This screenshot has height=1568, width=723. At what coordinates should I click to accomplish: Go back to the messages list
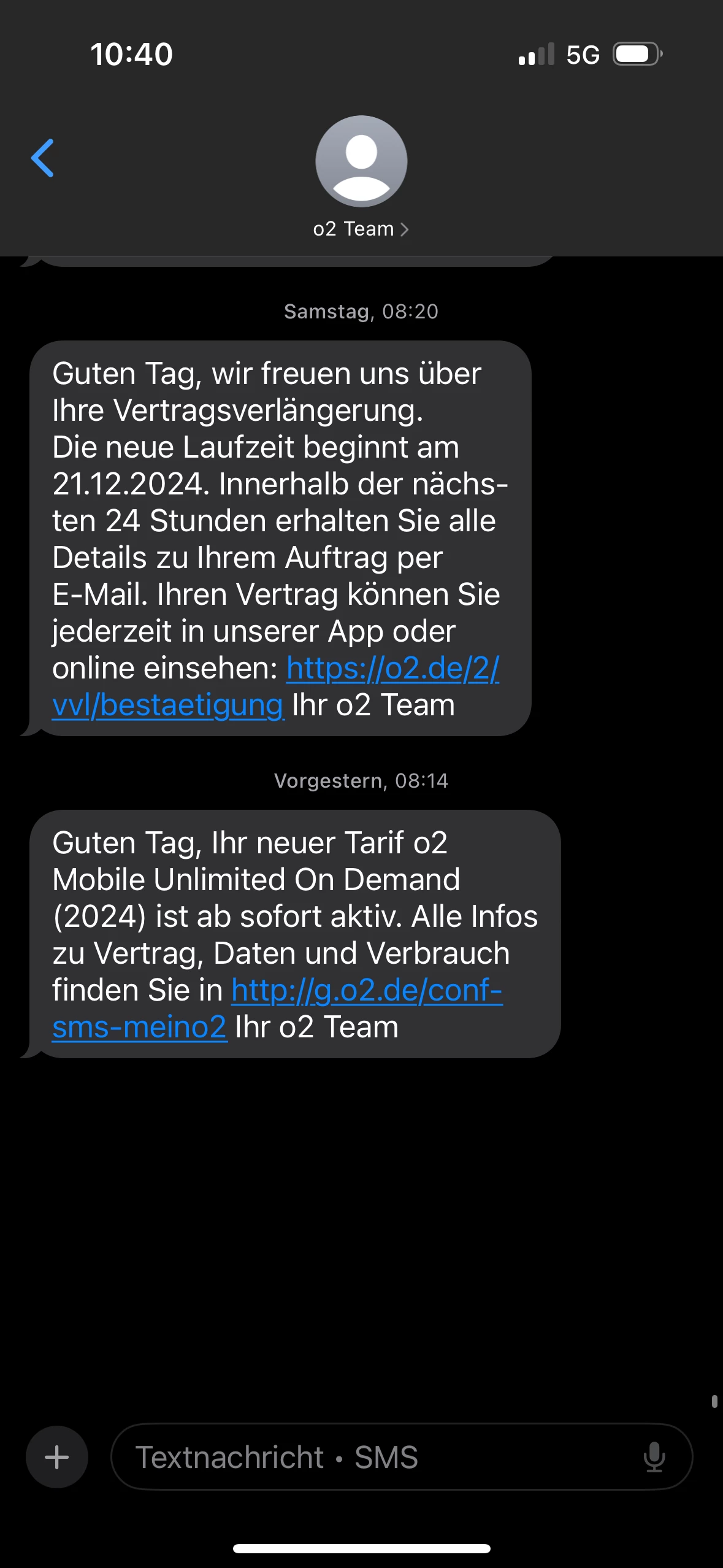point(43,158)
